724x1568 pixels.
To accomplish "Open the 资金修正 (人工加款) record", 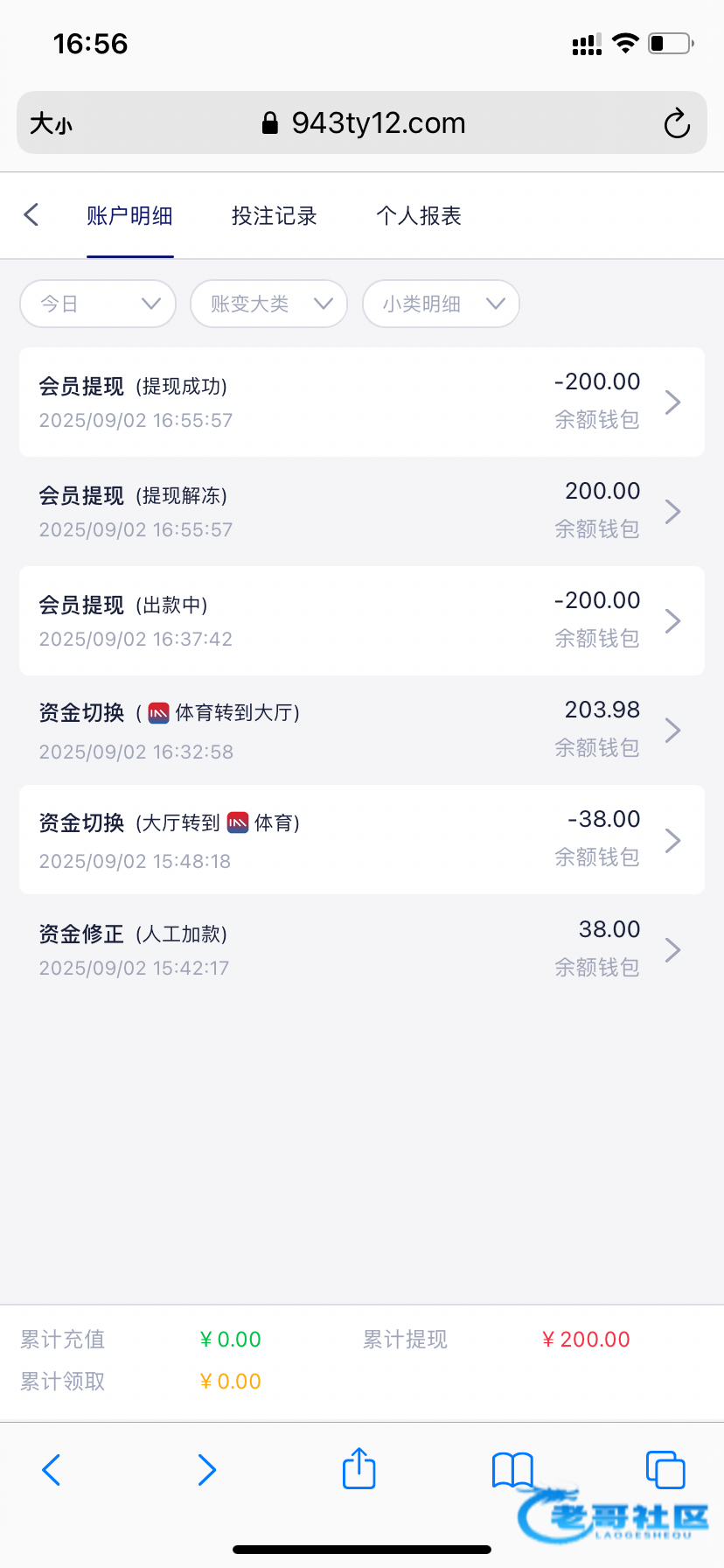I will (x=361, y=949).
